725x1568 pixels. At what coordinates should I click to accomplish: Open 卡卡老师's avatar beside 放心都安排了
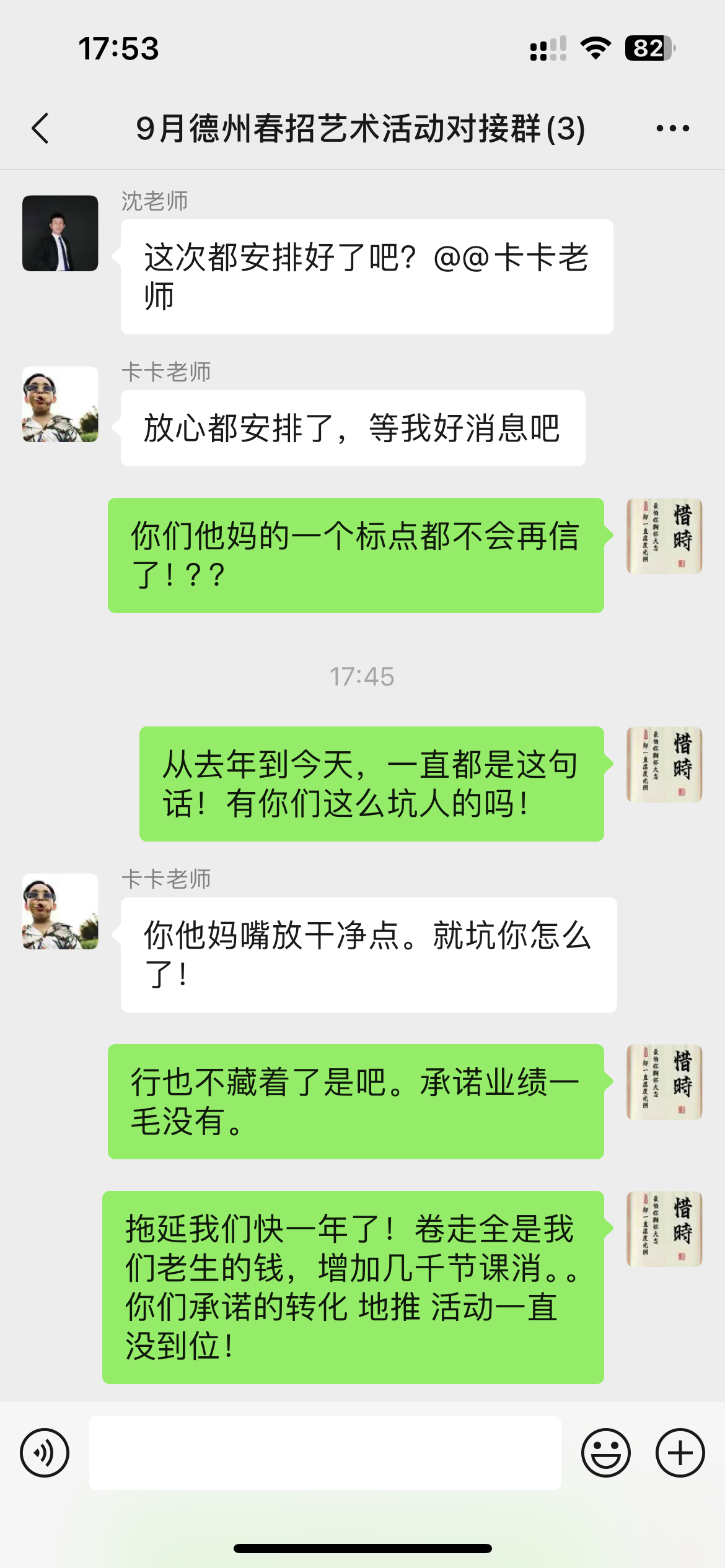click(x=60, y=404)
